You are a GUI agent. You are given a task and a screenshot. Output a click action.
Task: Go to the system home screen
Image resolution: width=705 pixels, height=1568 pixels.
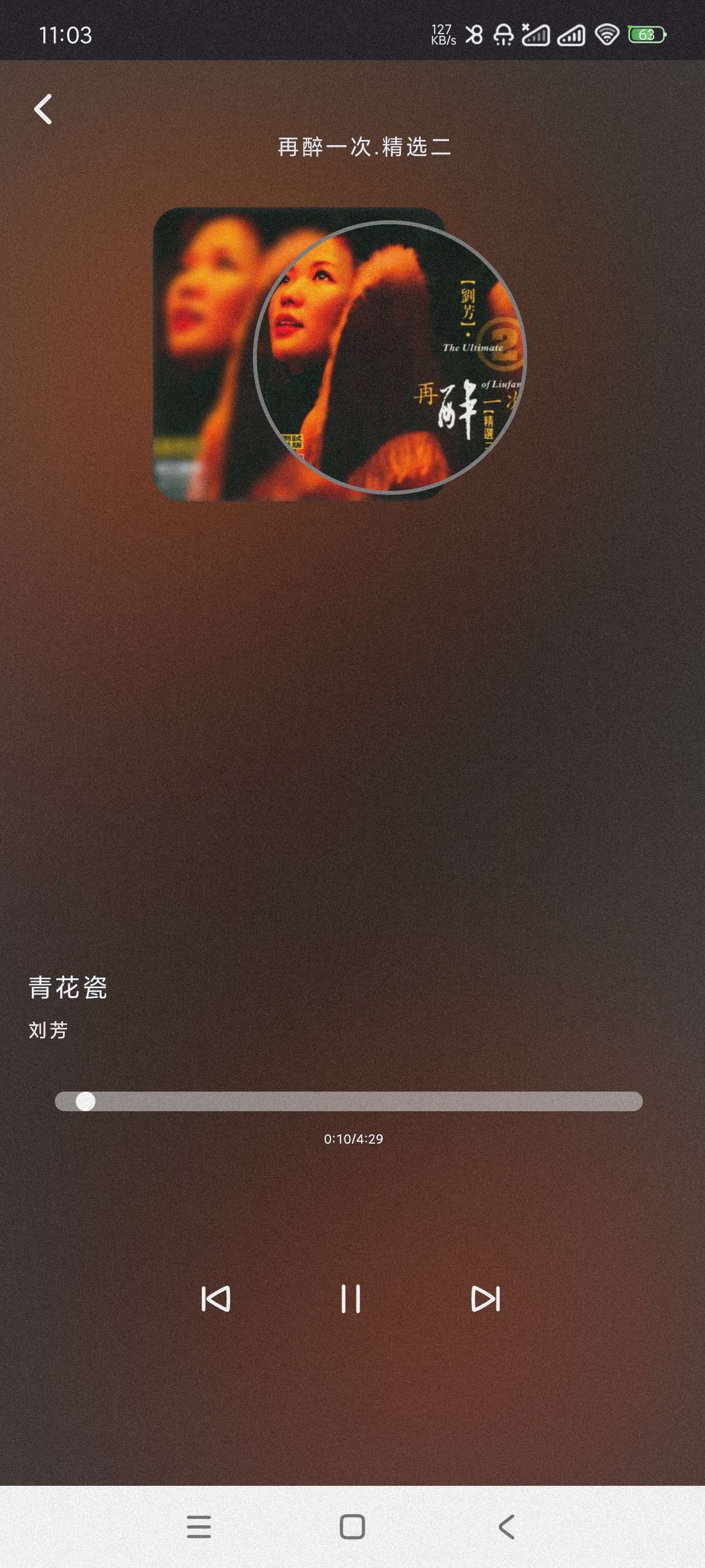point(352,1526)
